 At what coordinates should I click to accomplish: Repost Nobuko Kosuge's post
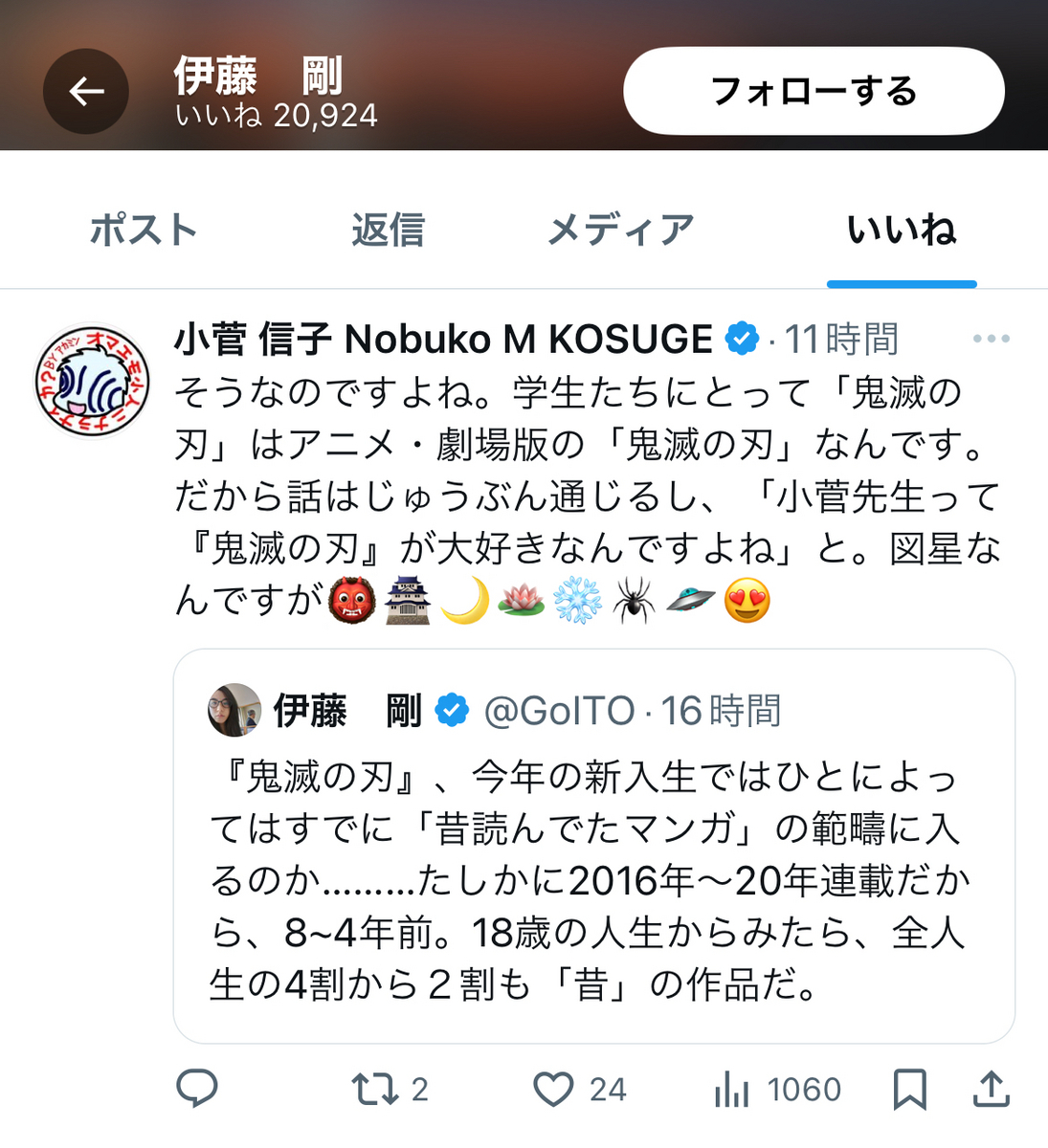pos(374,1089)
